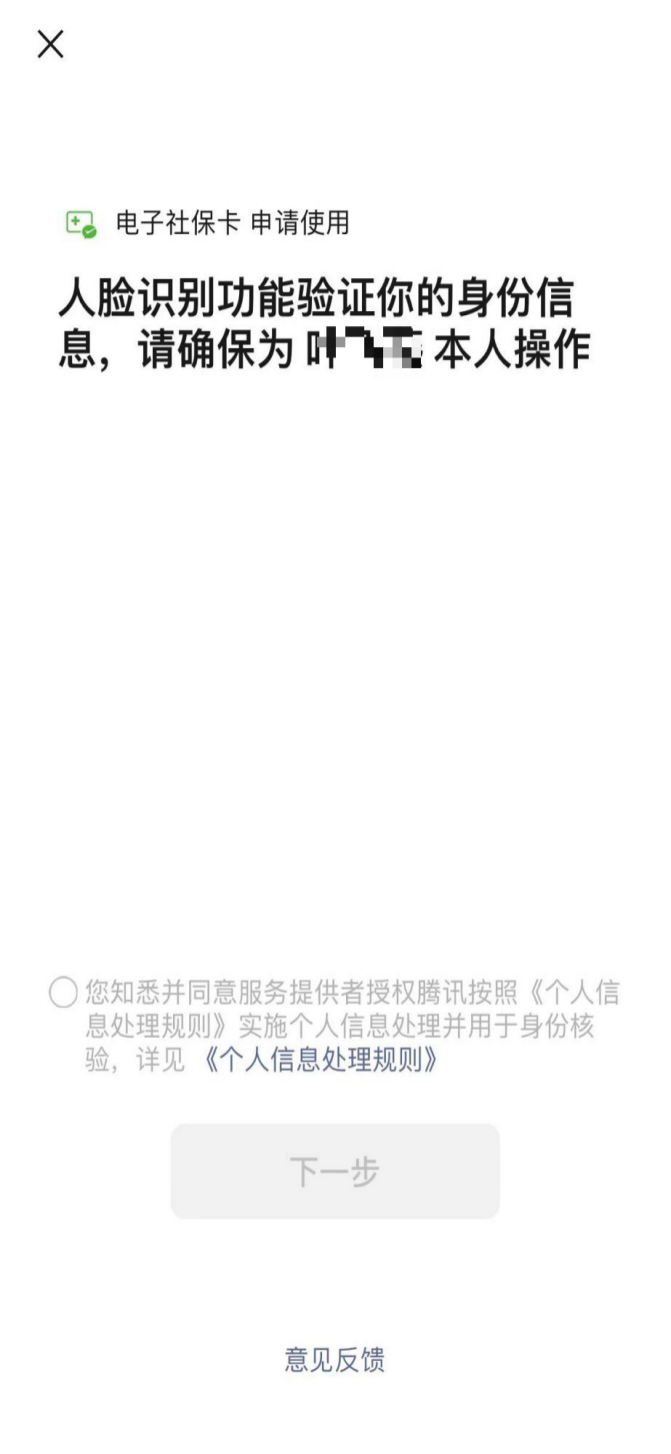This screenshot has width=671, height=1454.
Task: Open the 《个人信息处理规则》 link
Action: 320,1061
